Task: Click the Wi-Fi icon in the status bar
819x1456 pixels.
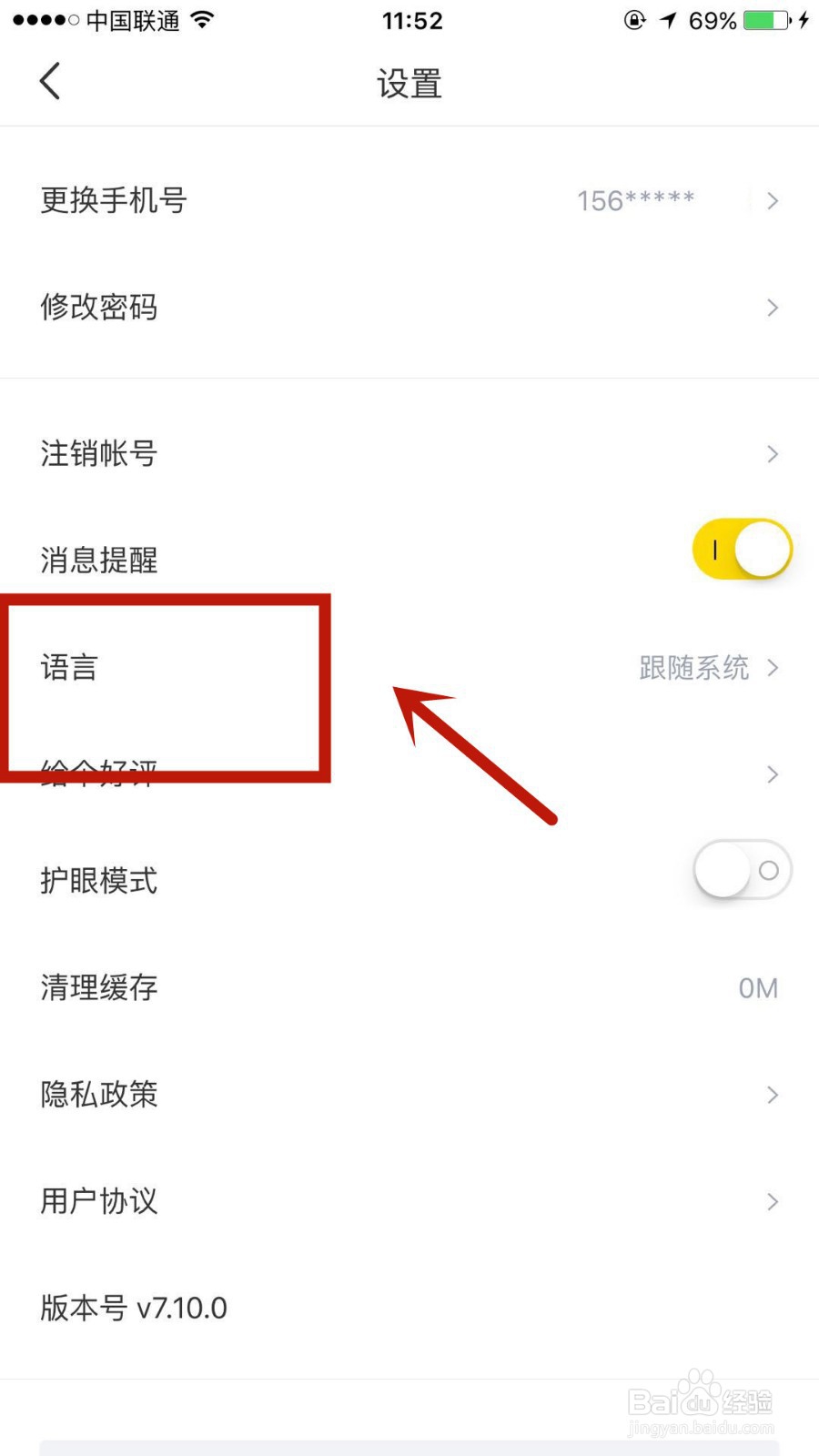Action: 202,18
